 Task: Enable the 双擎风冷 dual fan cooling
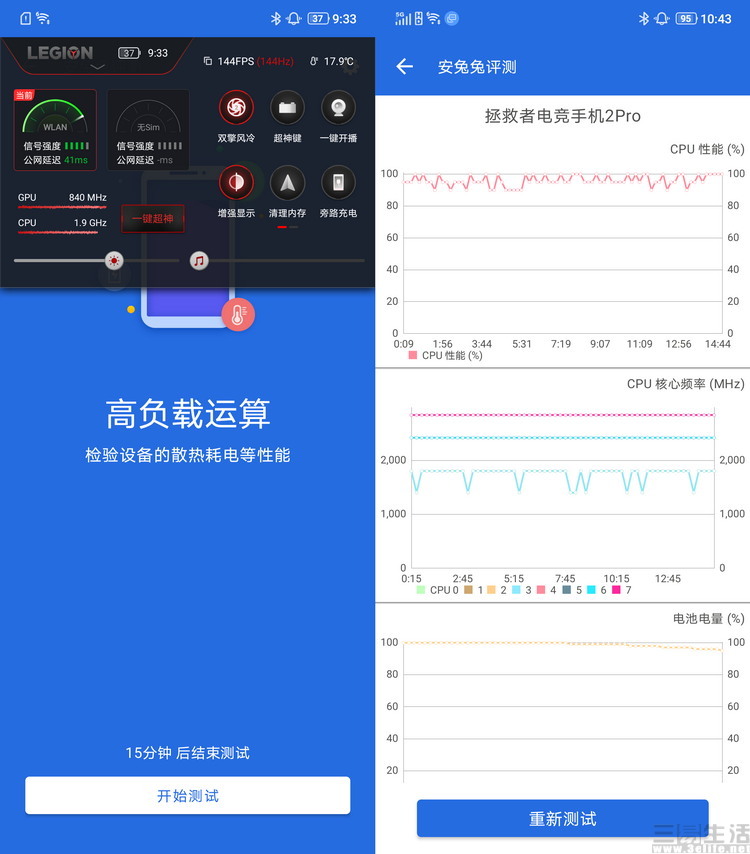(237, 108)
